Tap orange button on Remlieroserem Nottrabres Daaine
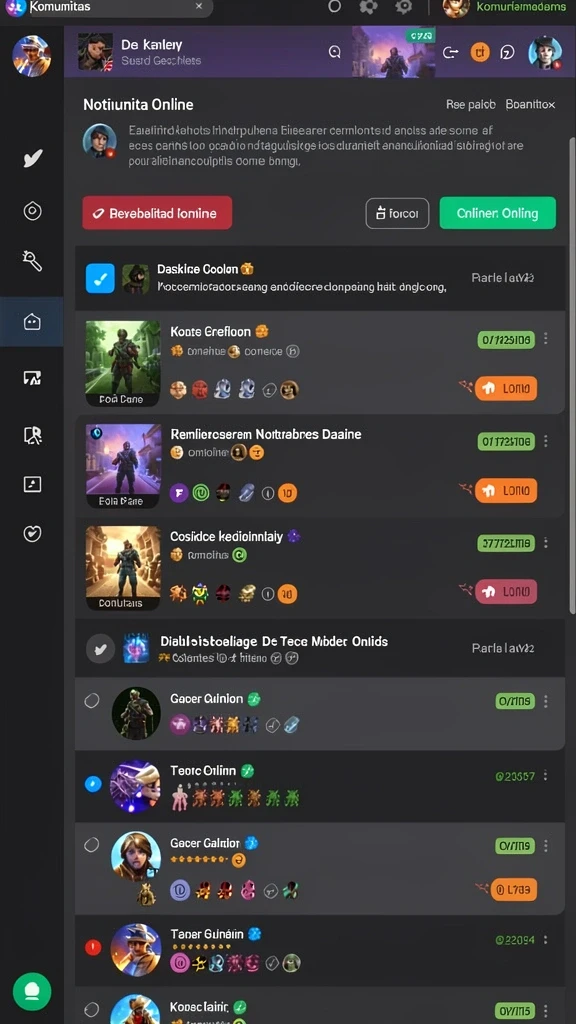This screenshot has height=1024, width=576. click(505, 490)
